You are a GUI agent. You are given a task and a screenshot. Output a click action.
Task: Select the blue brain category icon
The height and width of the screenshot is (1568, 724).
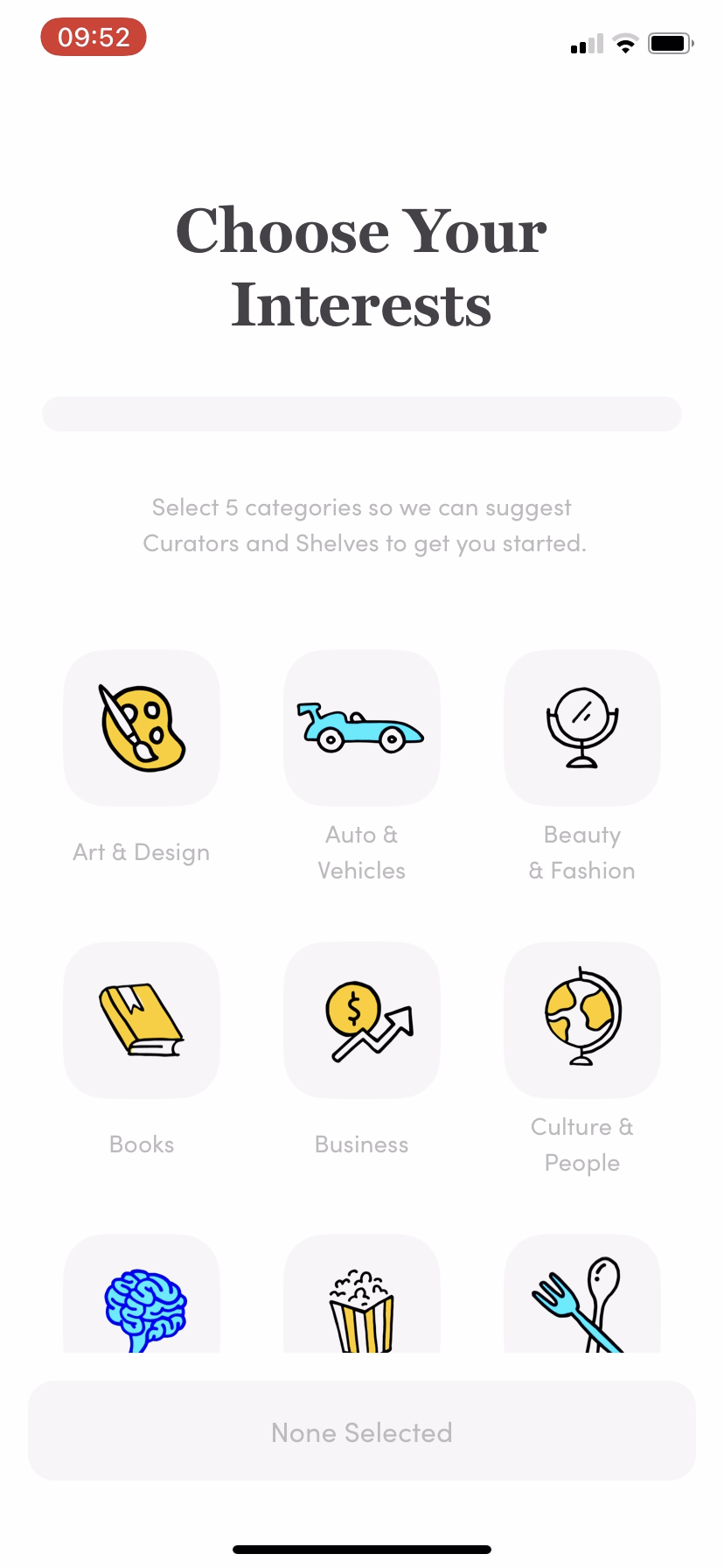point(142,1295)
